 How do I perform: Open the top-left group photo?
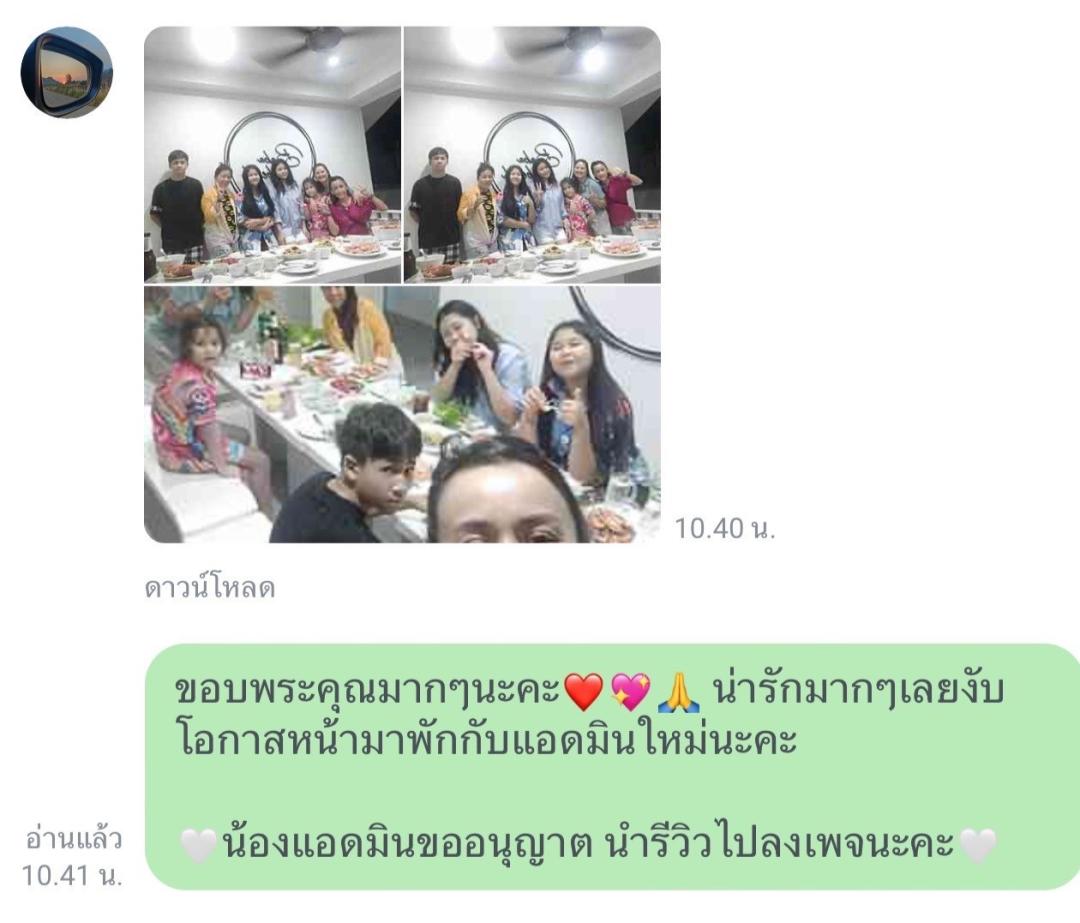[x=272, y=154]
